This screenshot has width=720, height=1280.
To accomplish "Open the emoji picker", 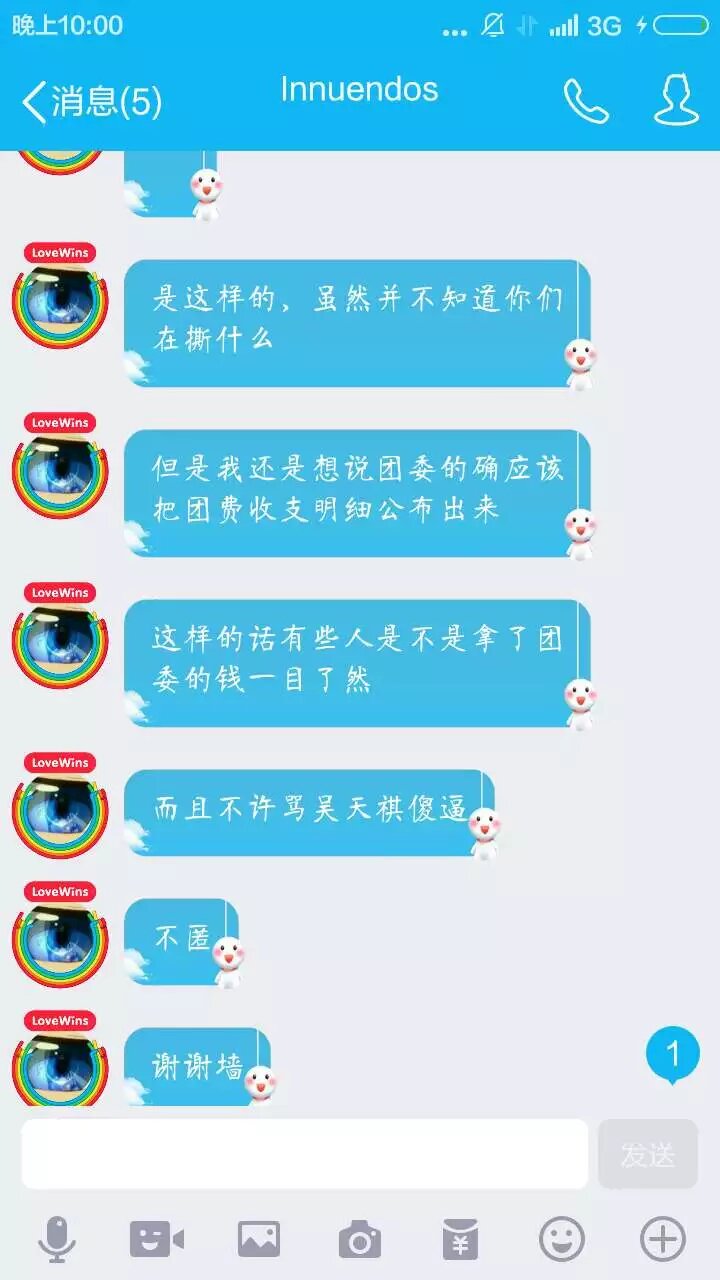I will tap(562, 1240).
